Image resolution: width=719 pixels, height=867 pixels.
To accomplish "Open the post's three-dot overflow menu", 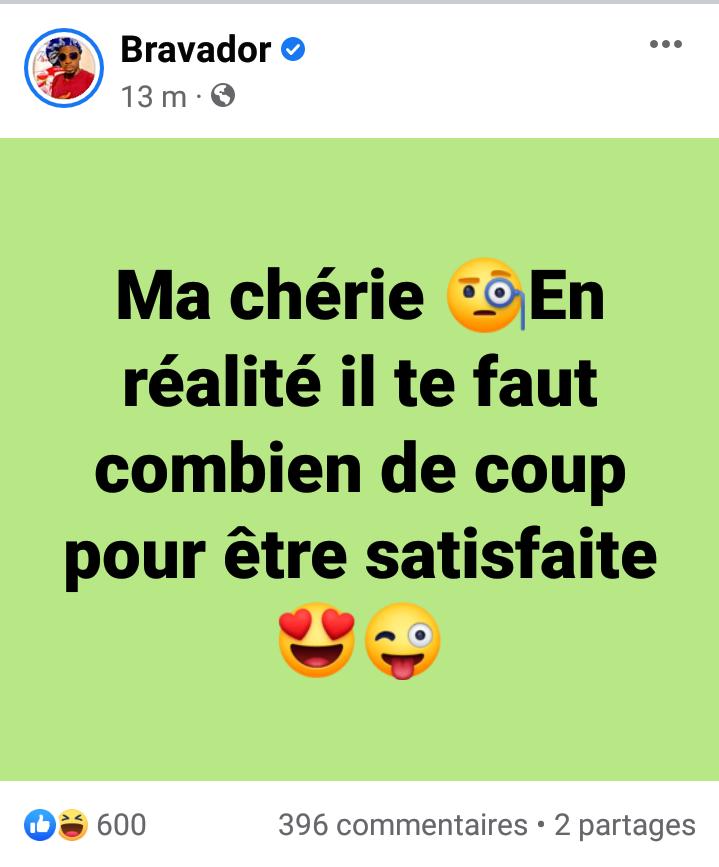I will pos(665,44).
